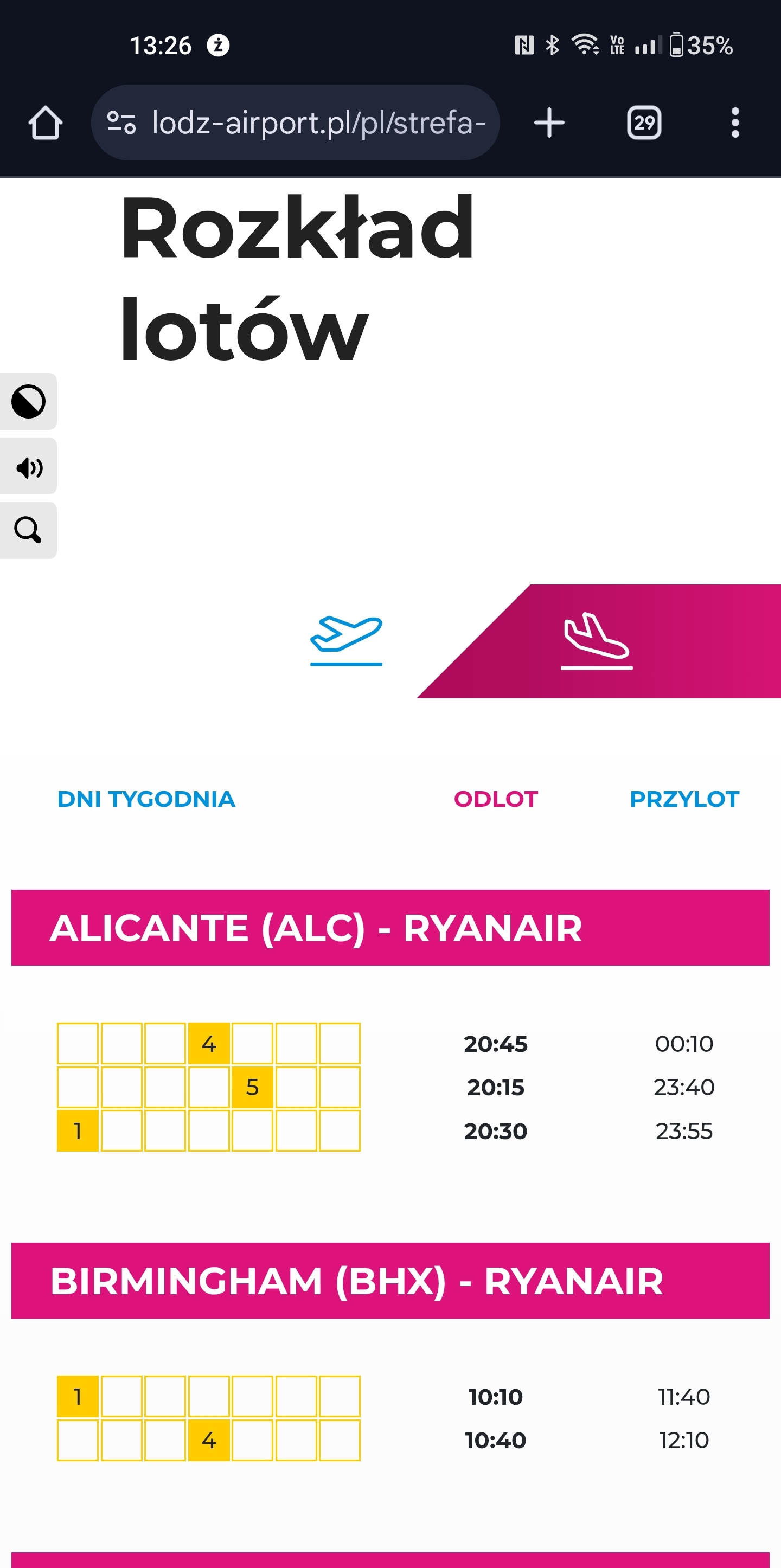
Task: Open the browser overflow menu
Action: coord(735,123)
